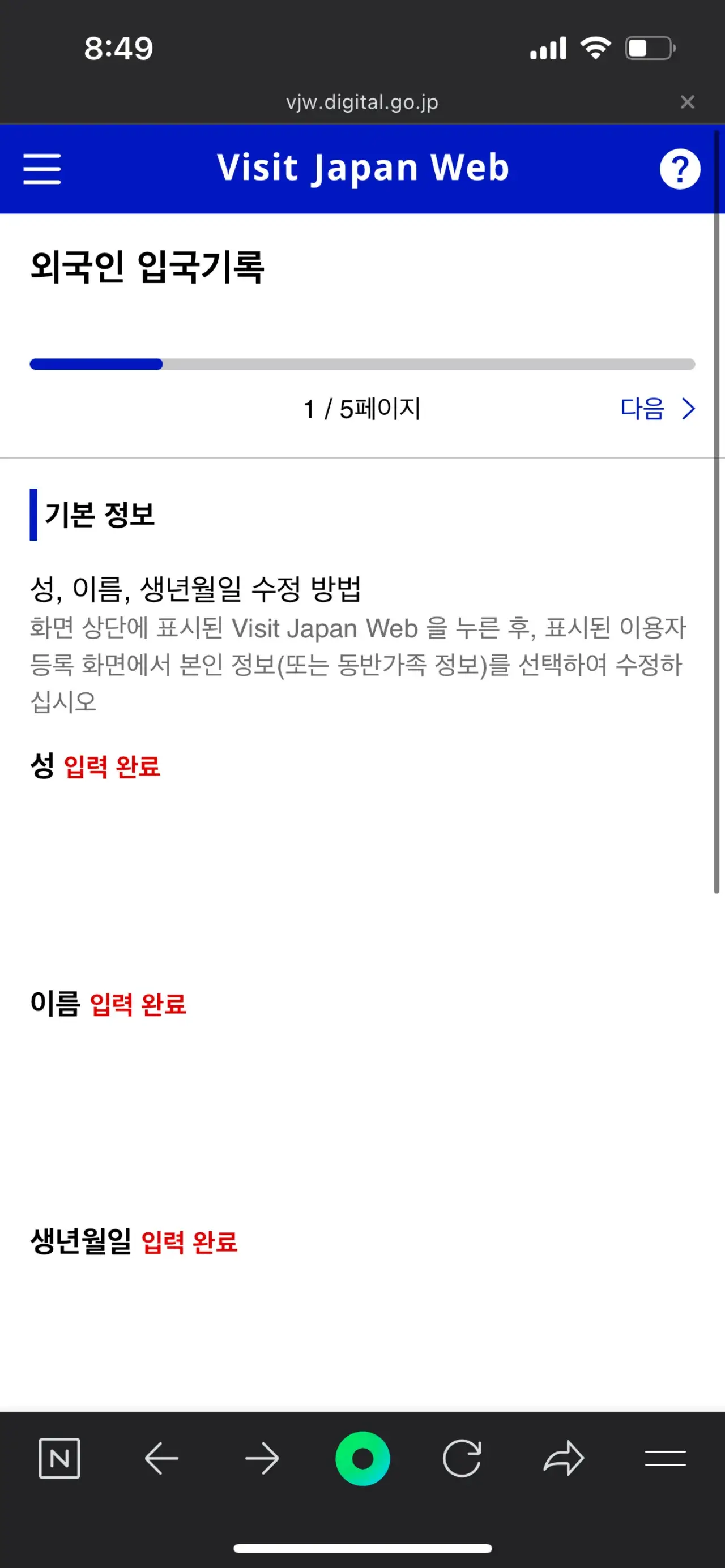The width and height of the screenshot is (725, 1568).
Task: Open the hamburger menu
Action: pyautogui.click(x=42, y=169)
